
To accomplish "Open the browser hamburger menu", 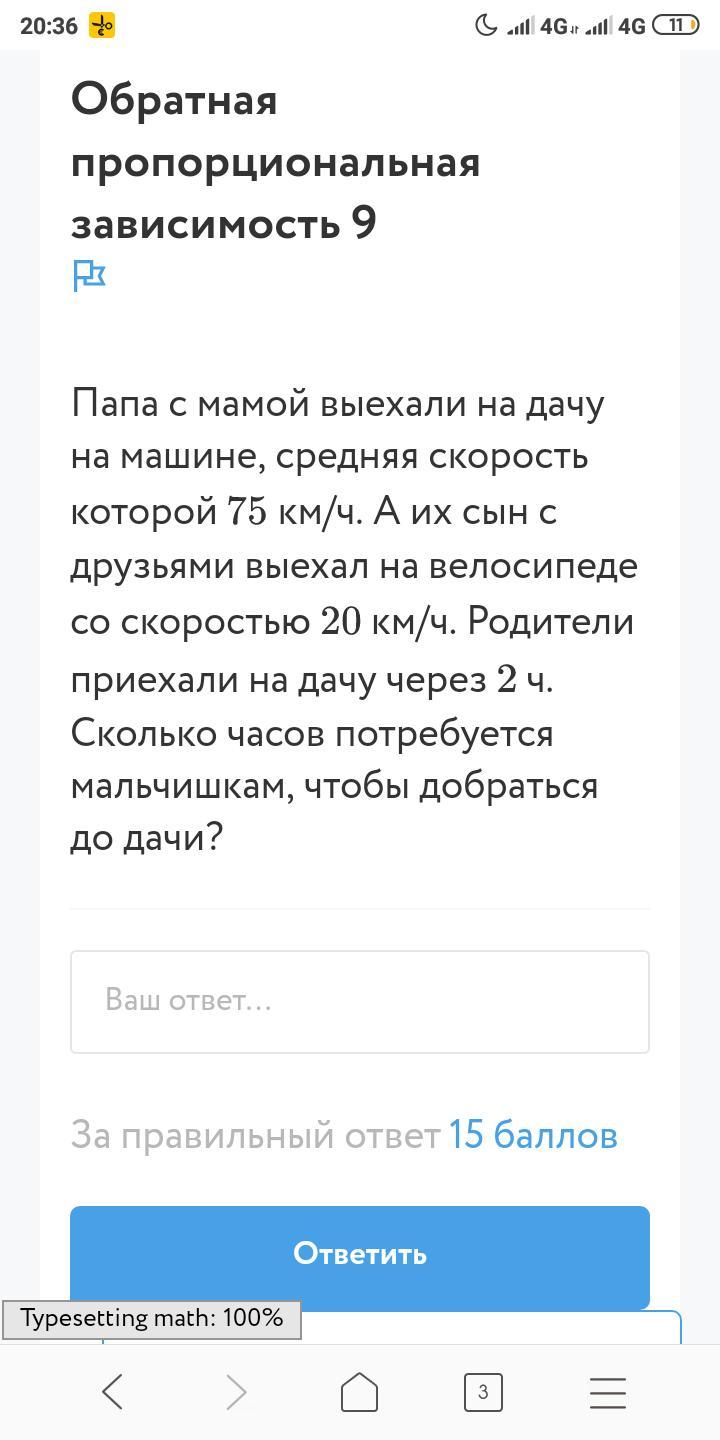I will point(608,1392).
